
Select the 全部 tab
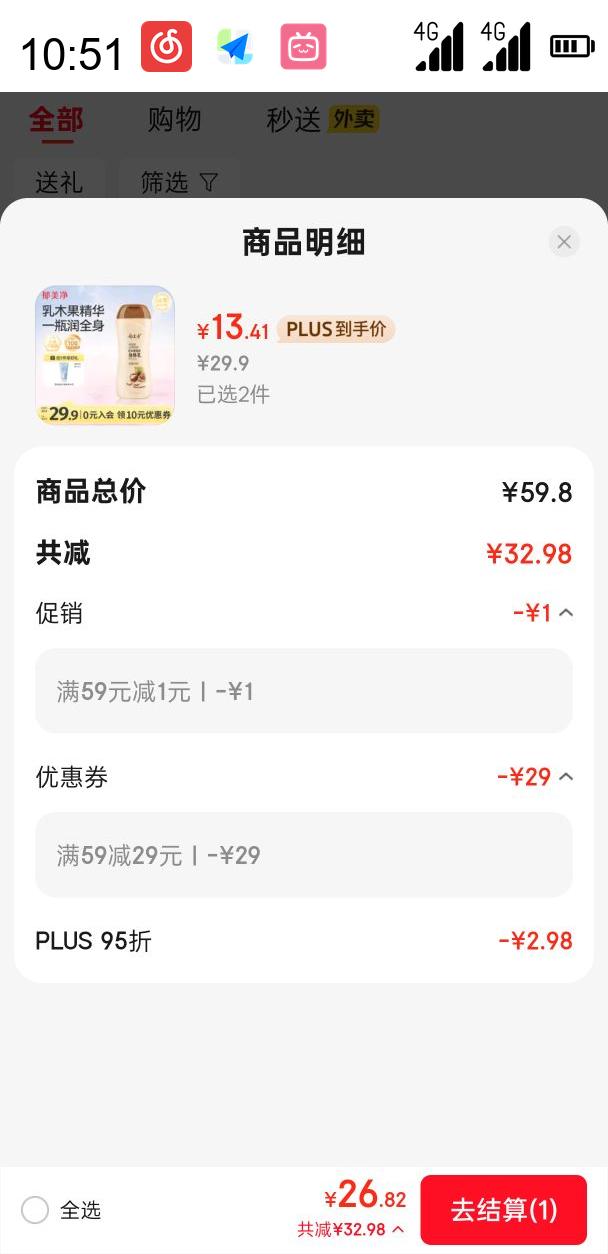point(56,120)
